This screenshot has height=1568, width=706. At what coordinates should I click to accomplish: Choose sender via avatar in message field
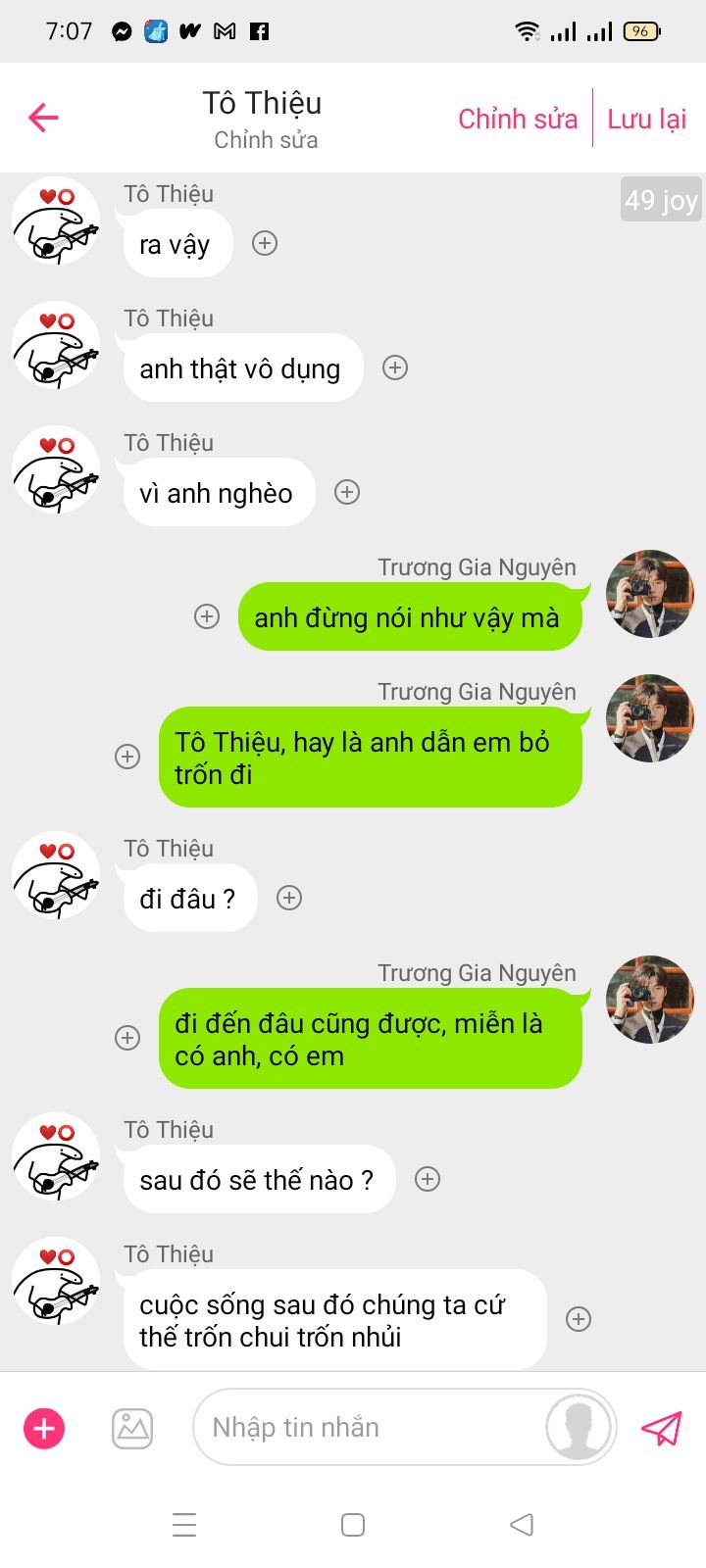click(579, 1428)
